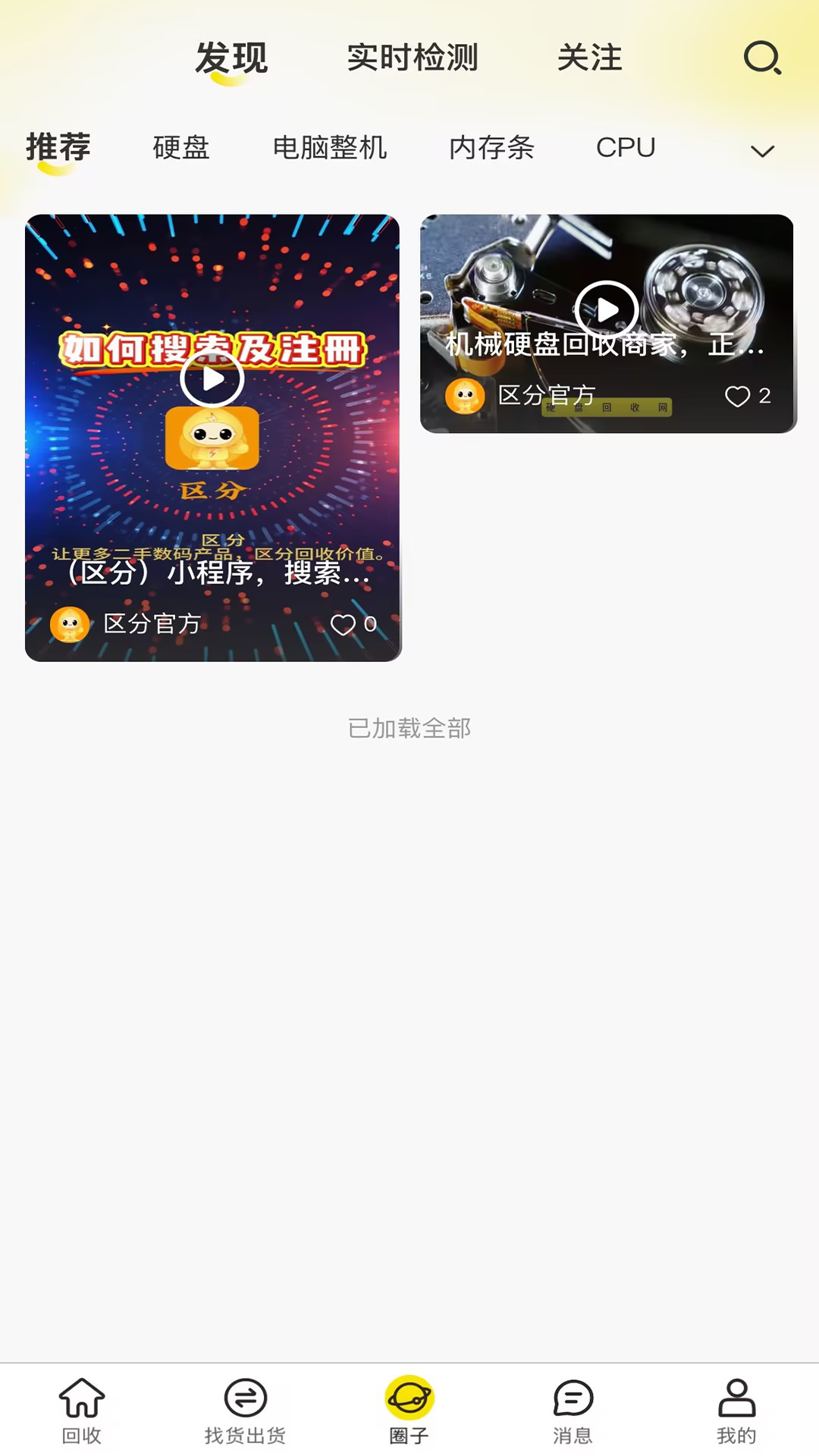Tap 区分官方 avatar on the hard drive video
This screenshot has height=1456, width=819.
pos(466,396)
